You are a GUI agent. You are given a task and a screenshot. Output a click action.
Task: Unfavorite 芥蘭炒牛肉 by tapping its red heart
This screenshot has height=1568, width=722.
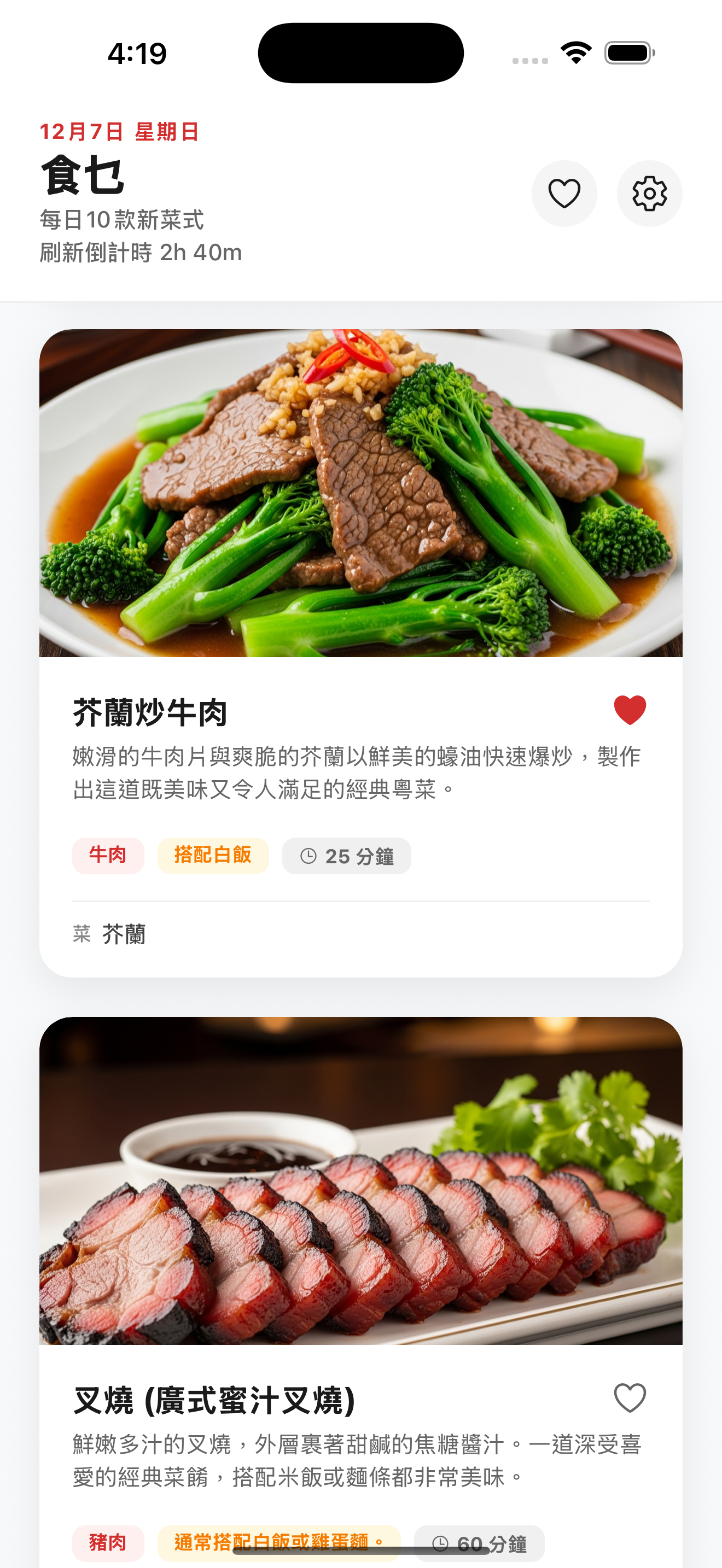tap(630, 710)
